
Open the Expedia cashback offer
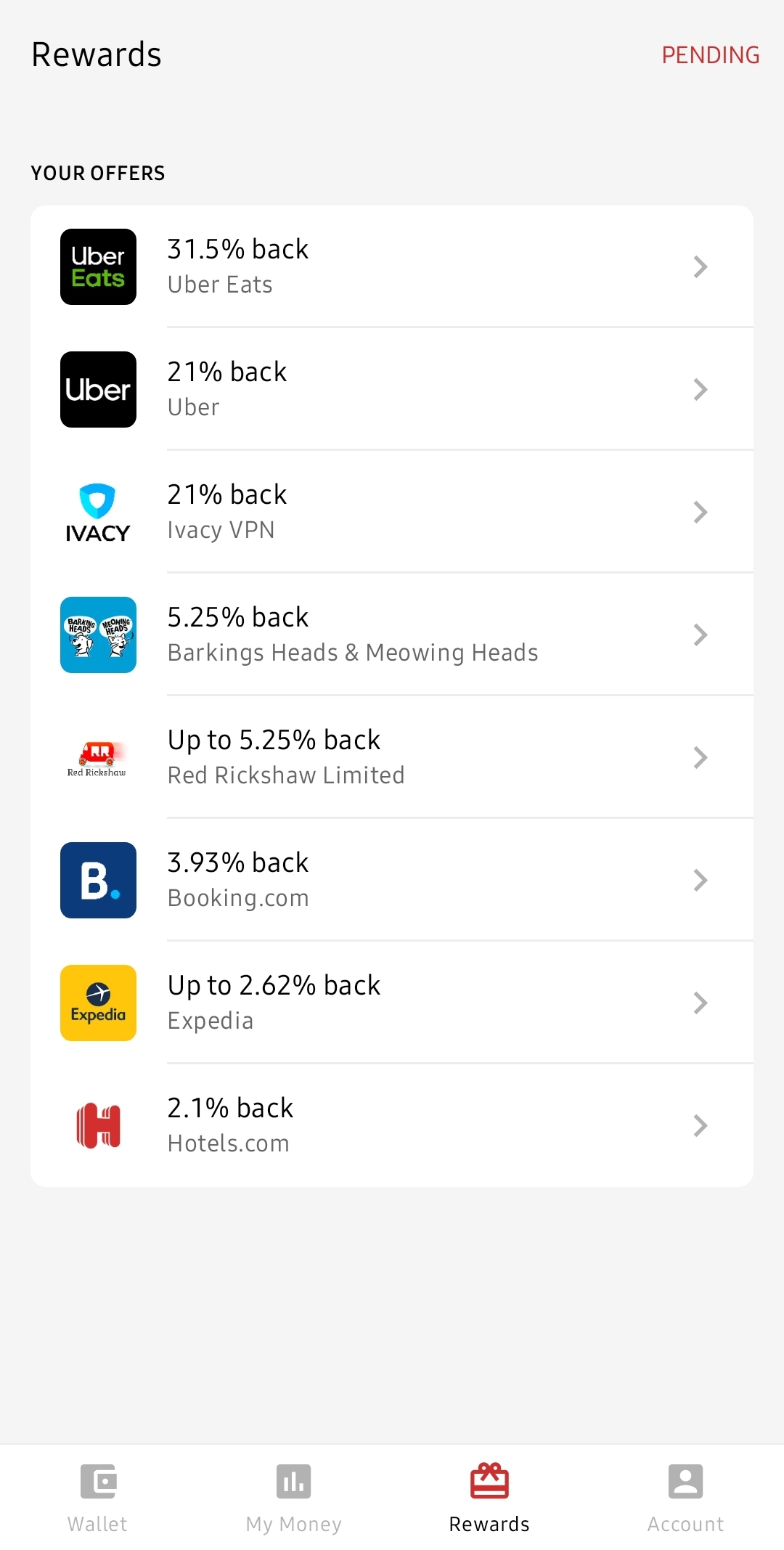pyautogui.click(x=392, y=1003)
